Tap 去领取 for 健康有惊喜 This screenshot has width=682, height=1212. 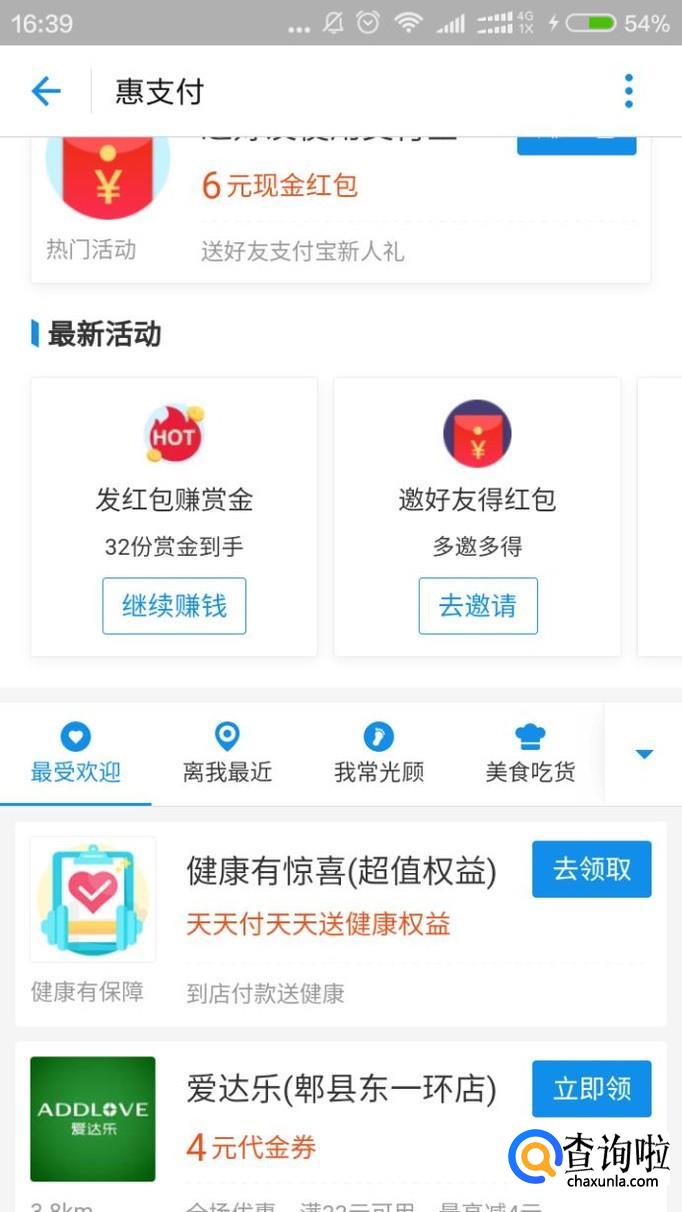591,869
